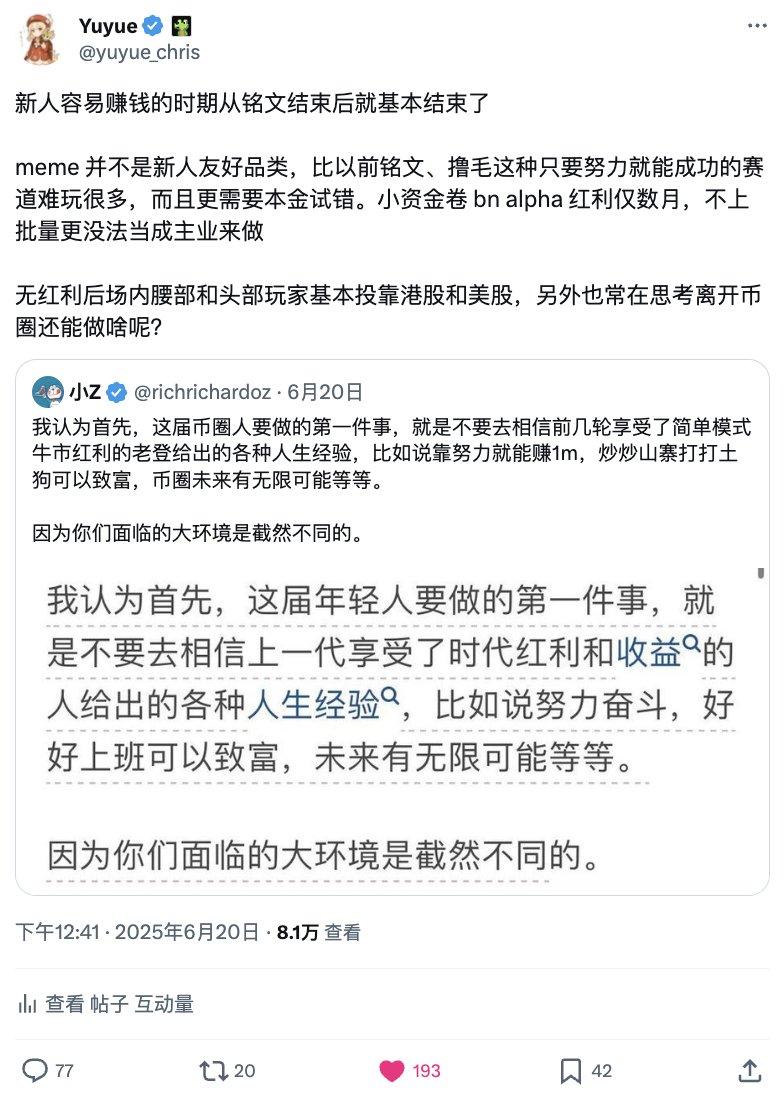
Task: Bookmark this post
Action: pyautogui.click(x=571, y=1070)
